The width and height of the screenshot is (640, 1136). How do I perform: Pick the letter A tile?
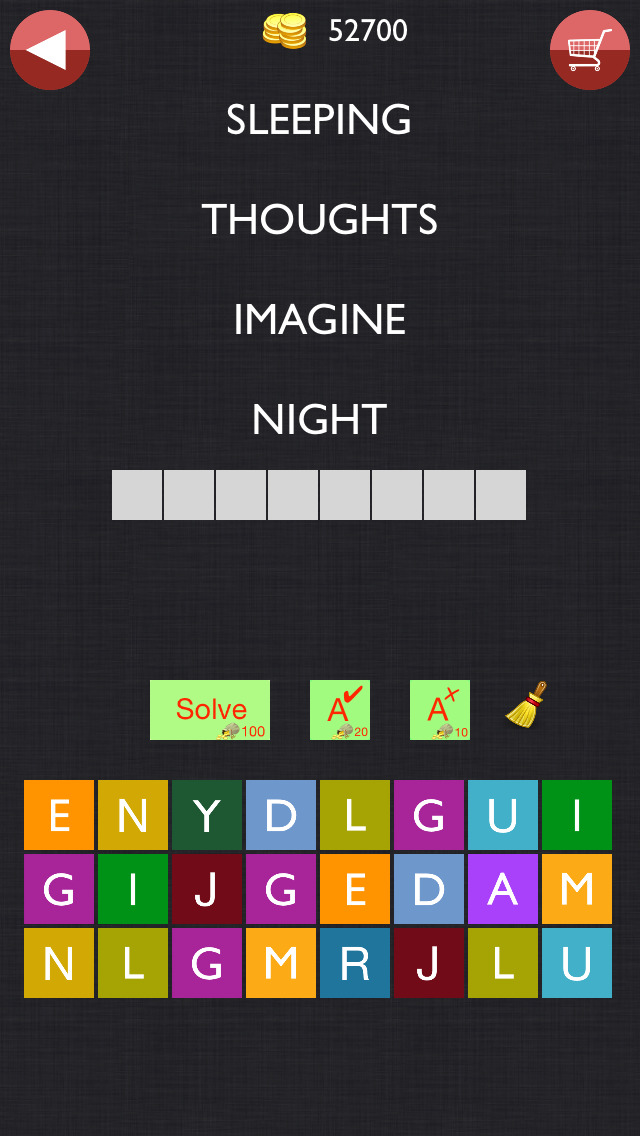point(503,889)
